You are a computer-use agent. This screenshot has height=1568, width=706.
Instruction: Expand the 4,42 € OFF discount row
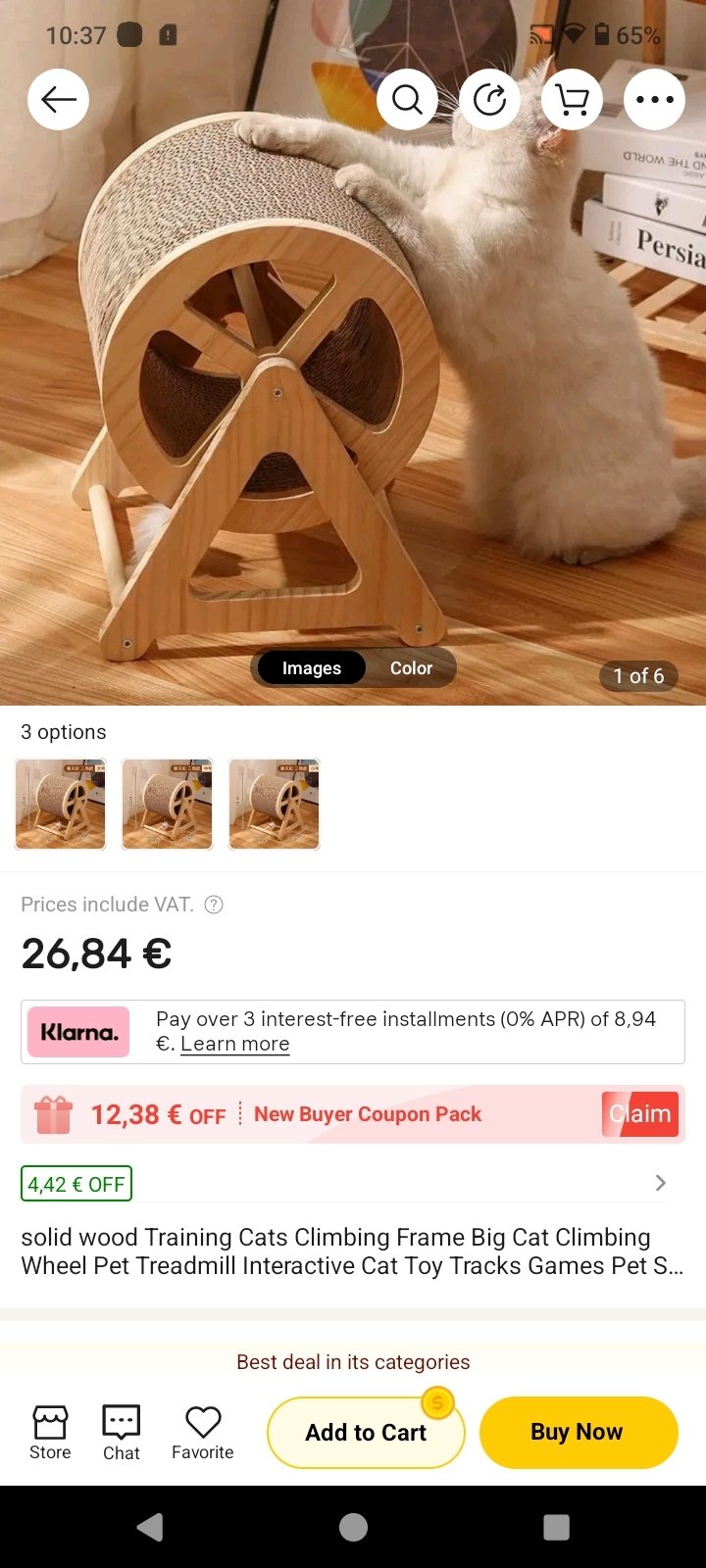pos(660,1183)
